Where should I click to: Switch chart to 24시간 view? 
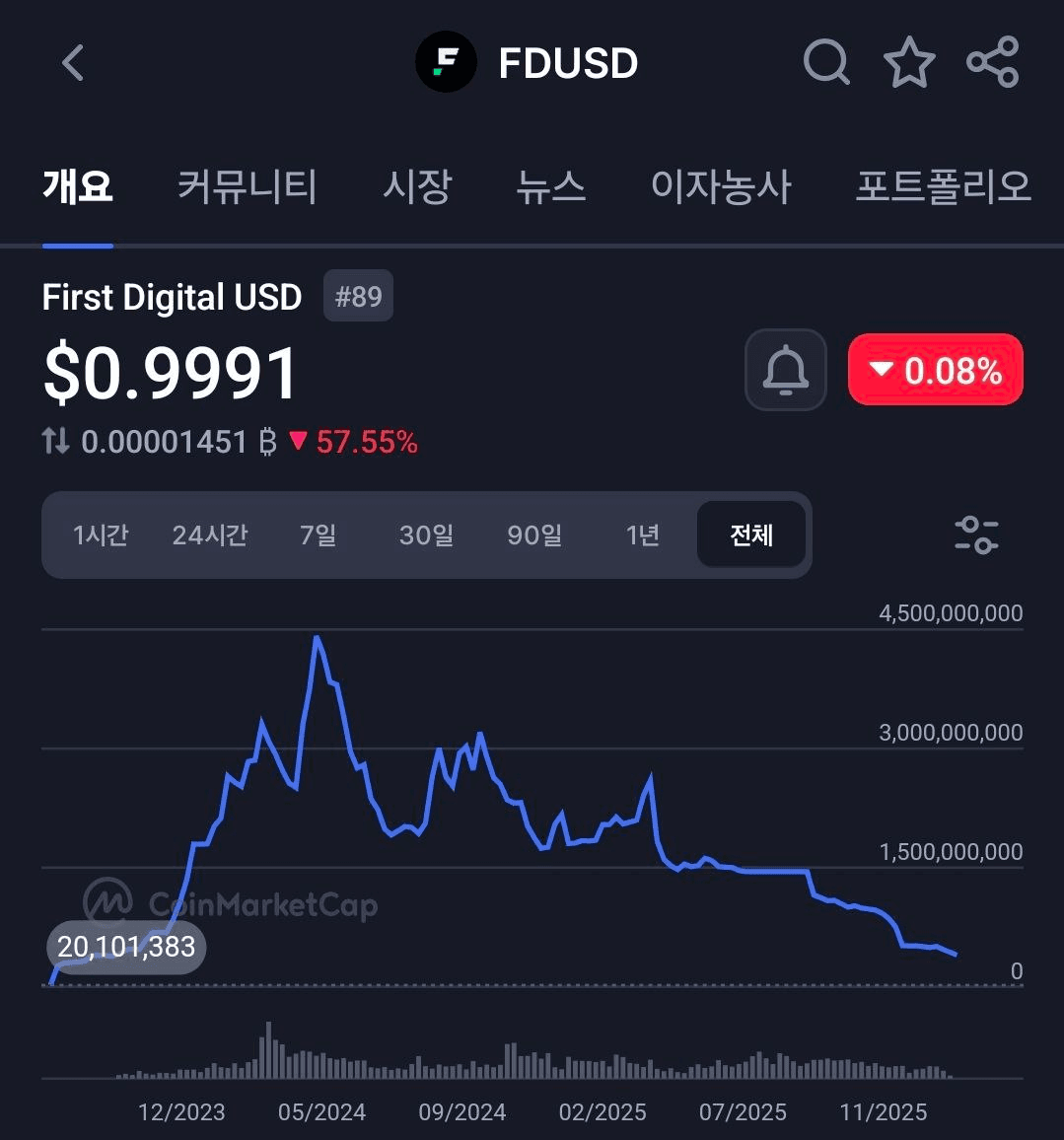[x=209, y=534]
